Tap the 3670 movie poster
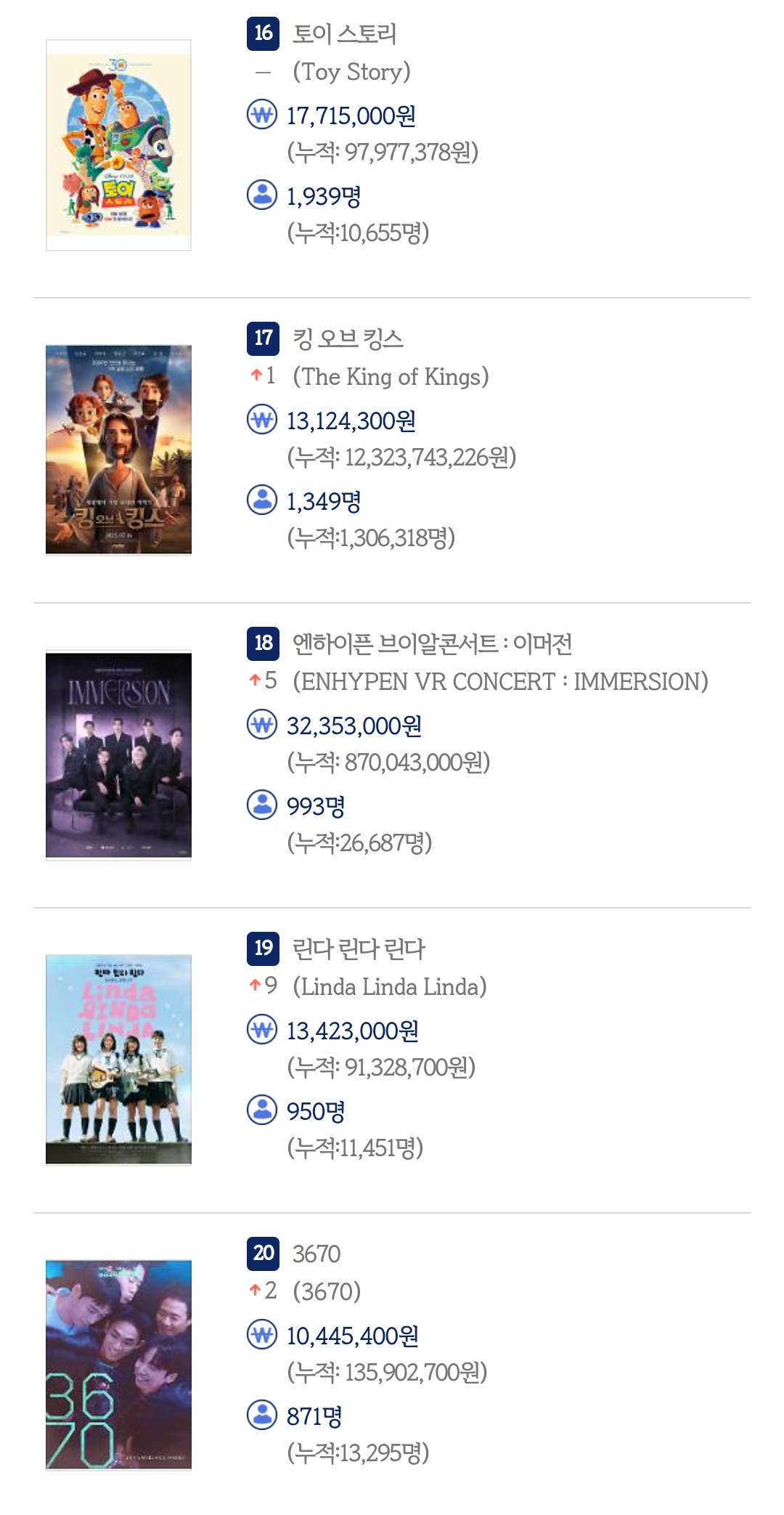The image size is (784, 1515). (118, 1365)
